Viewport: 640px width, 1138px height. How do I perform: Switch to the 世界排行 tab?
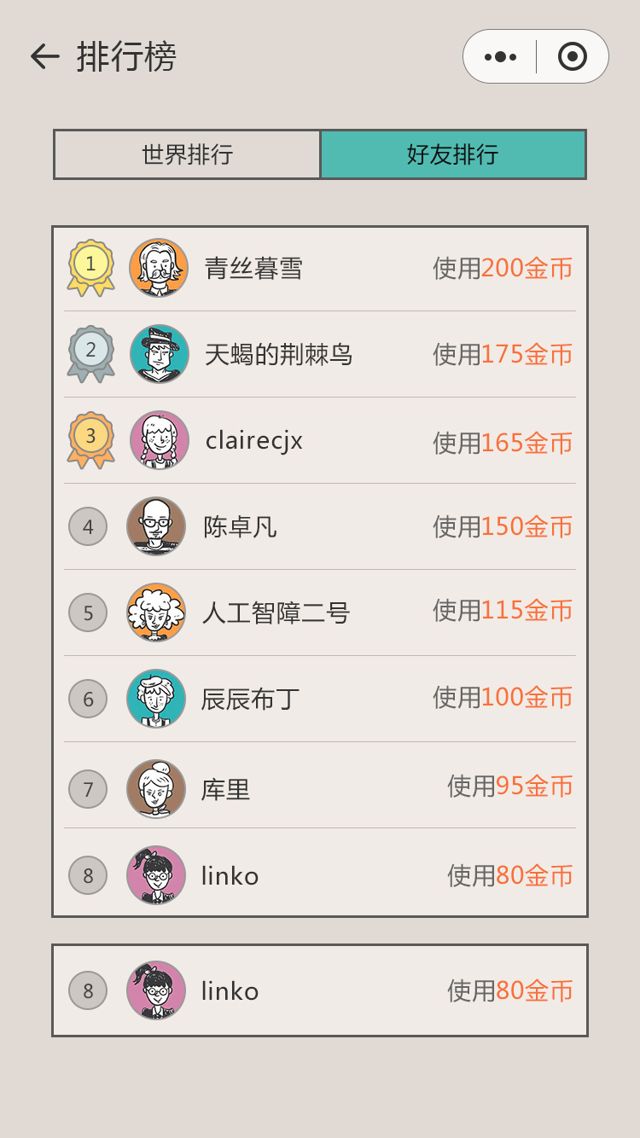[x=187, y=155]
